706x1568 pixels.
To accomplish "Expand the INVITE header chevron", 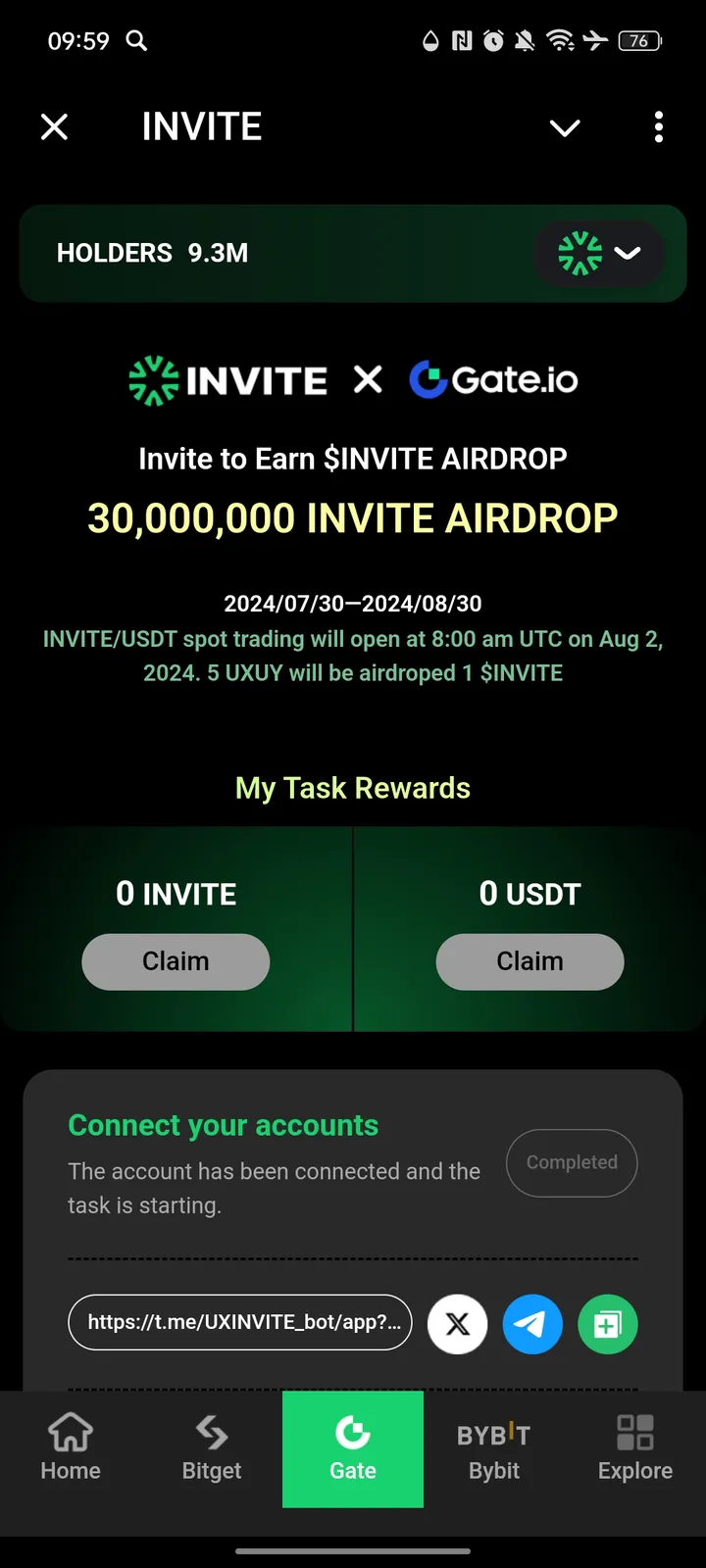I will point(565,127).
